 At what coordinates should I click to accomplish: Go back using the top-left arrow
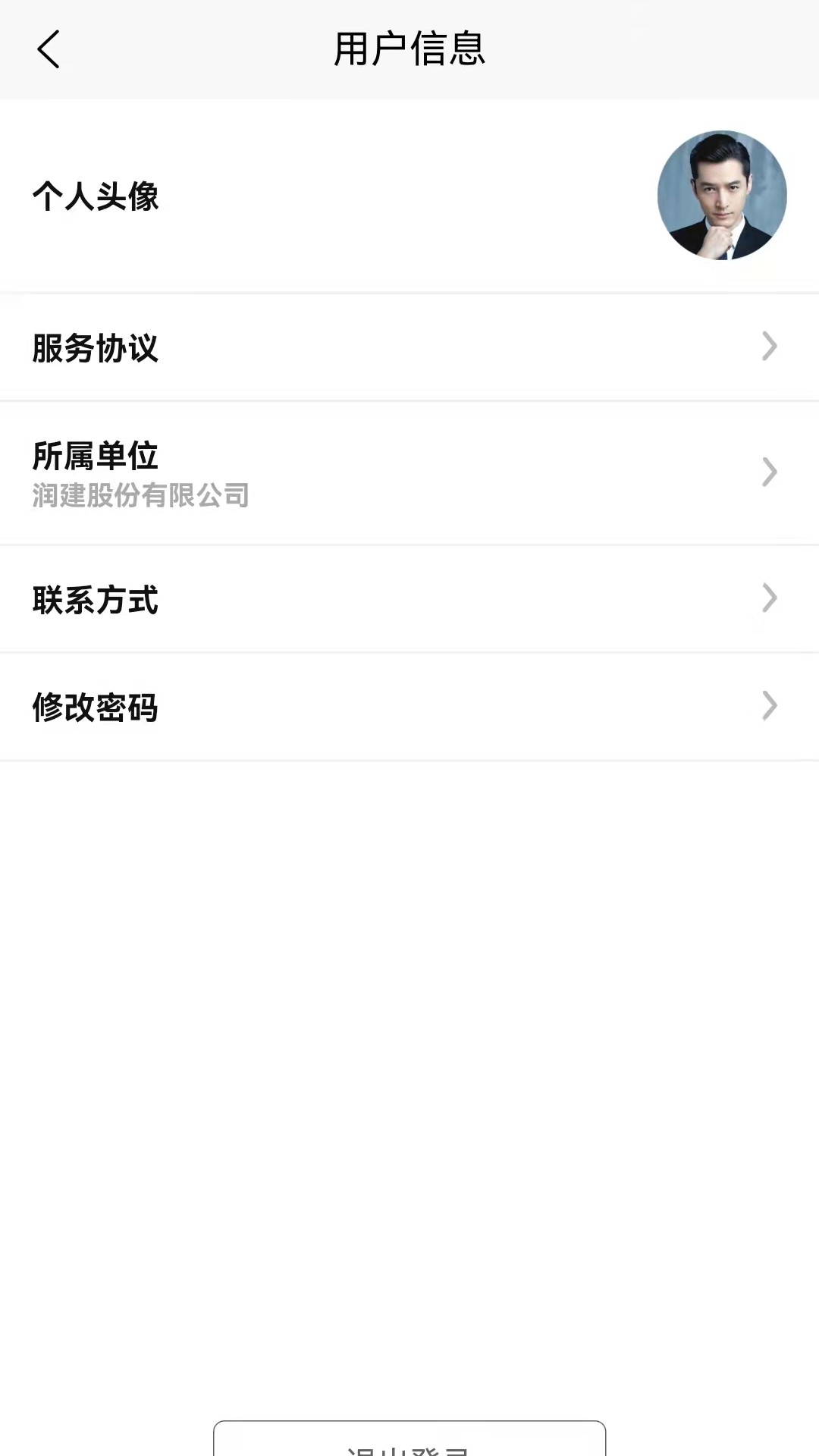[x=49, y=49]
